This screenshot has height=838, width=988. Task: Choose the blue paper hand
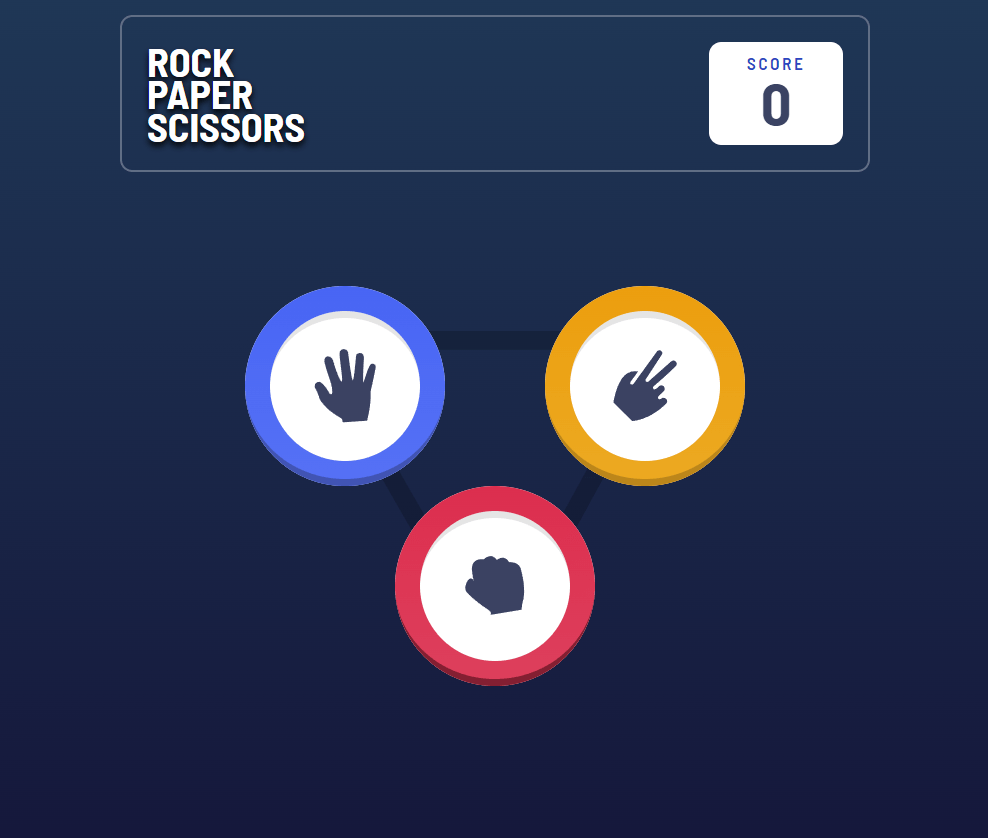tap(345, 385)
